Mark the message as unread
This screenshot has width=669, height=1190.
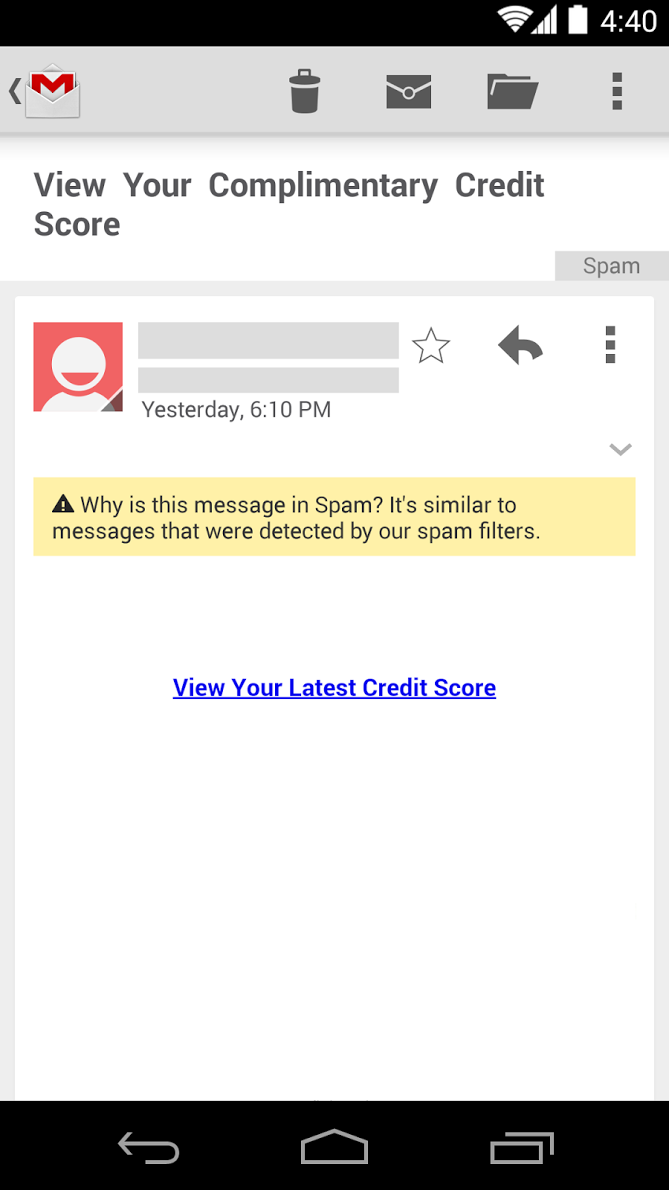click(408, 91)
